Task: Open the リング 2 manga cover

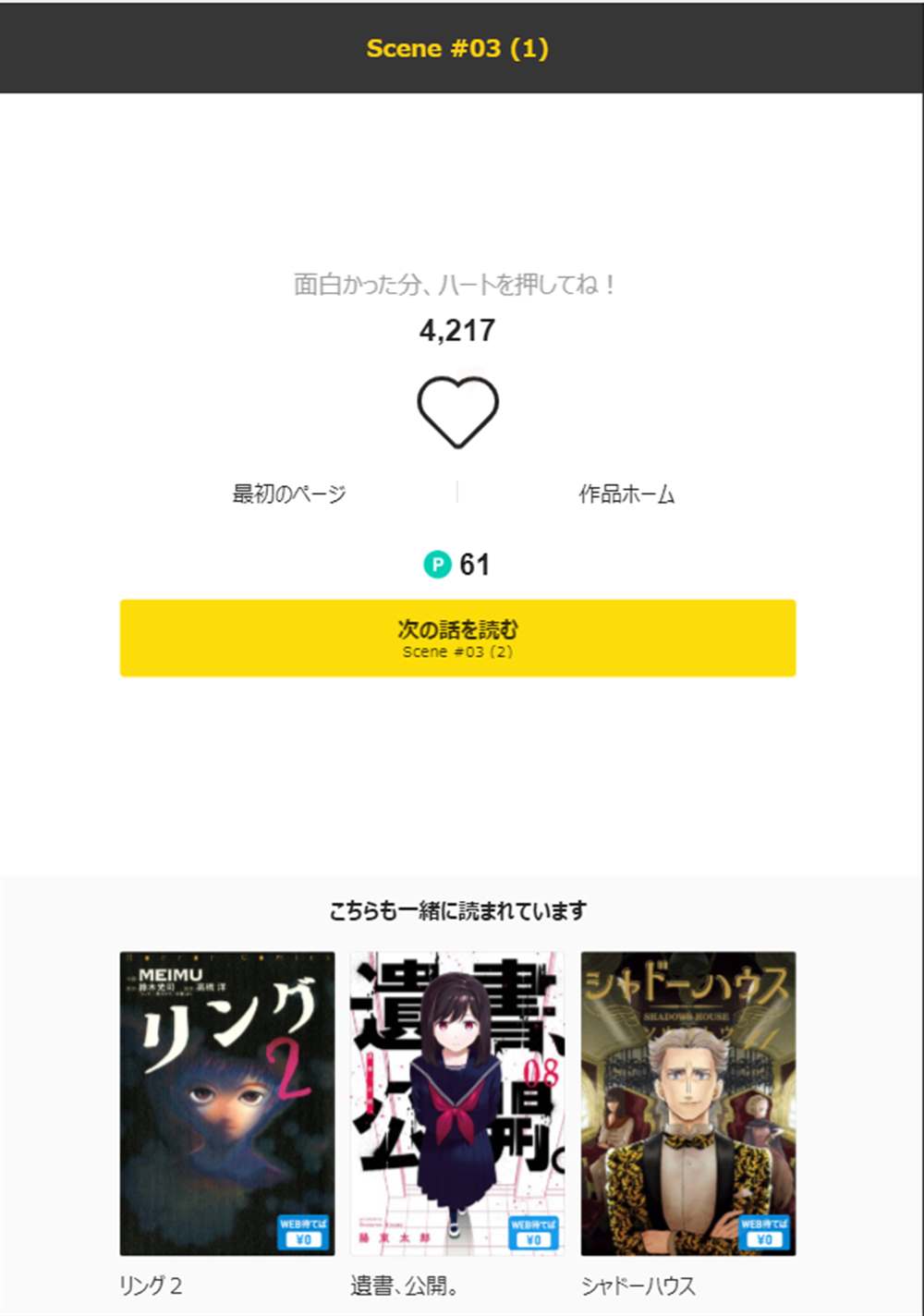Action: point(227,1103)
